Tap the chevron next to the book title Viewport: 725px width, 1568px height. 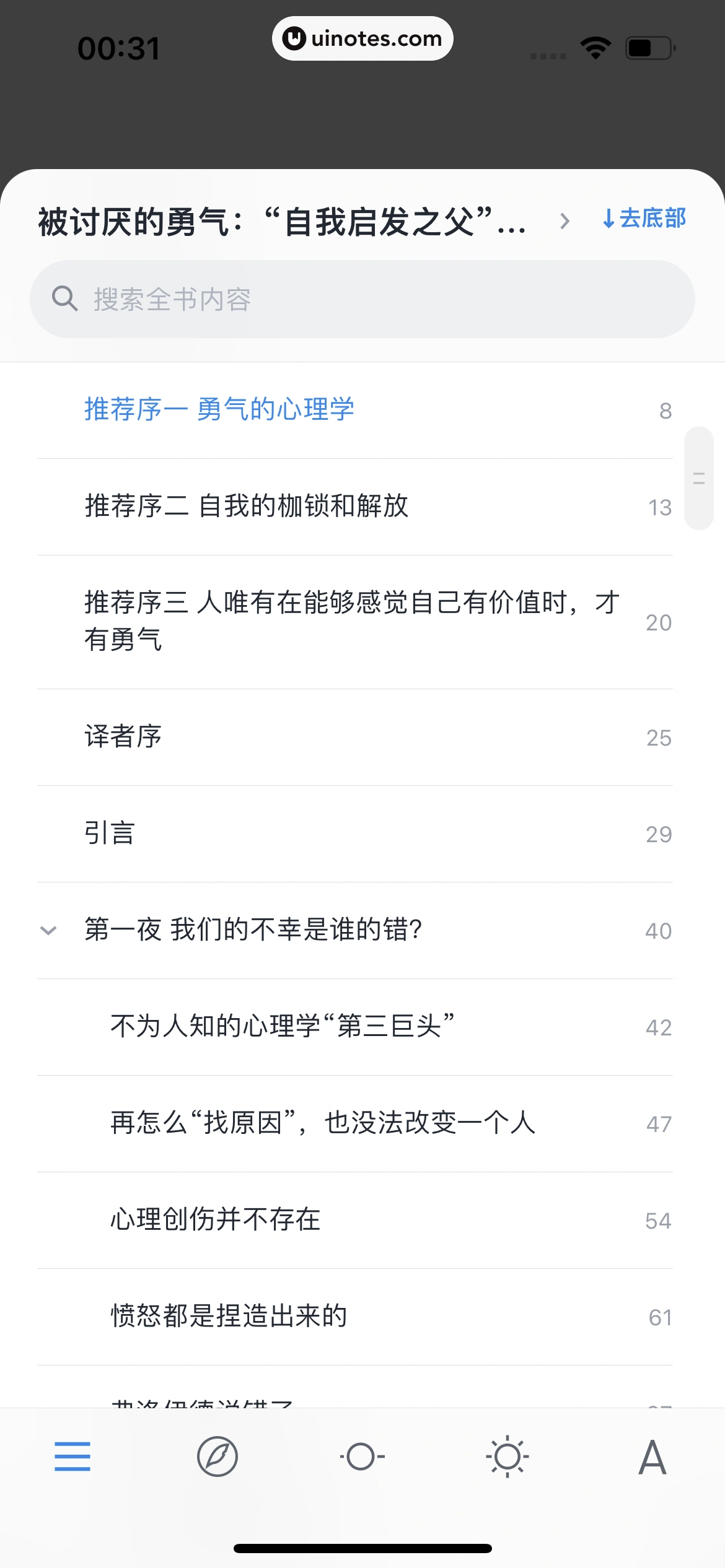click(x=565, y=220)
